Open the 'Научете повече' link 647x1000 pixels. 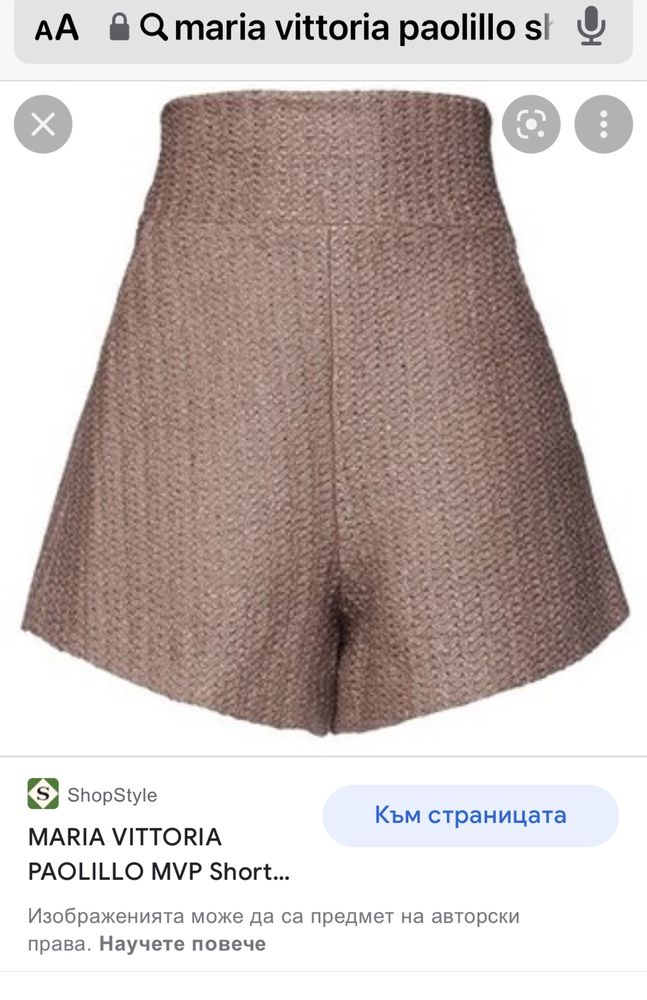pyautogui.click(x=181, y=943)
